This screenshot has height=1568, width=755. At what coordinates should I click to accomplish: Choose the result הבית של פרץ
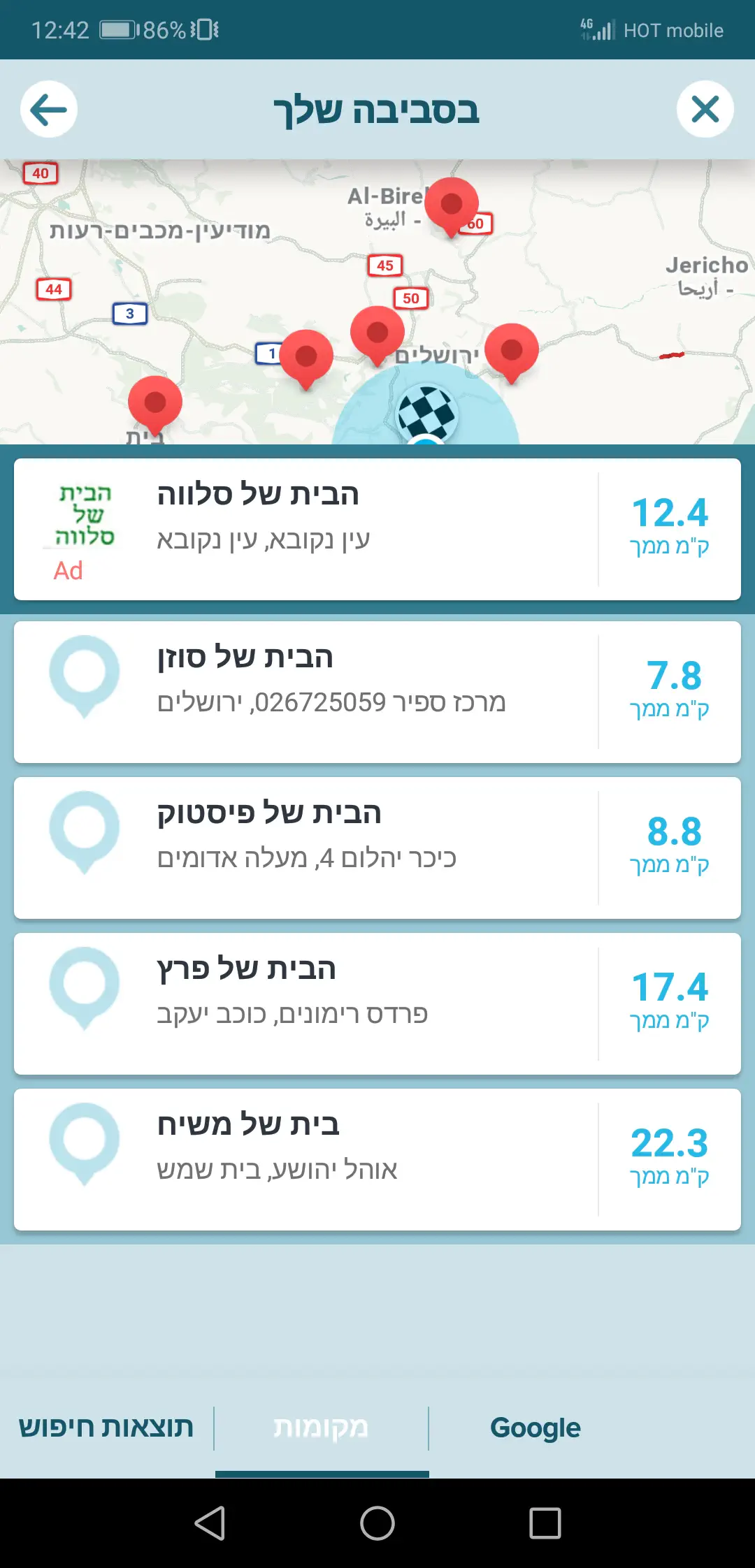[x=377, y=1003]
